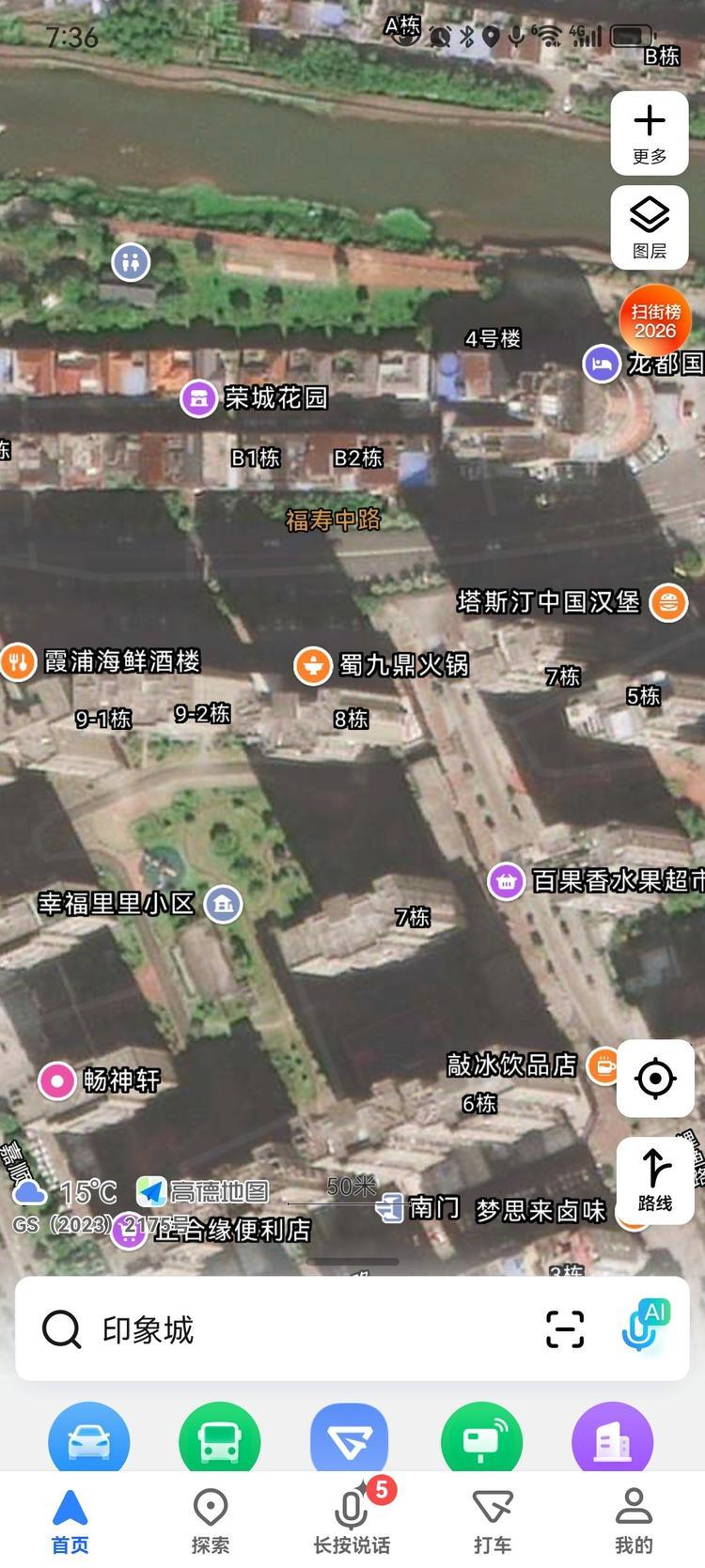Image resolution: width=705 pixels, height=1568 pixels.
Task: Tap the 更多 plus button
Action: [650, 132]
